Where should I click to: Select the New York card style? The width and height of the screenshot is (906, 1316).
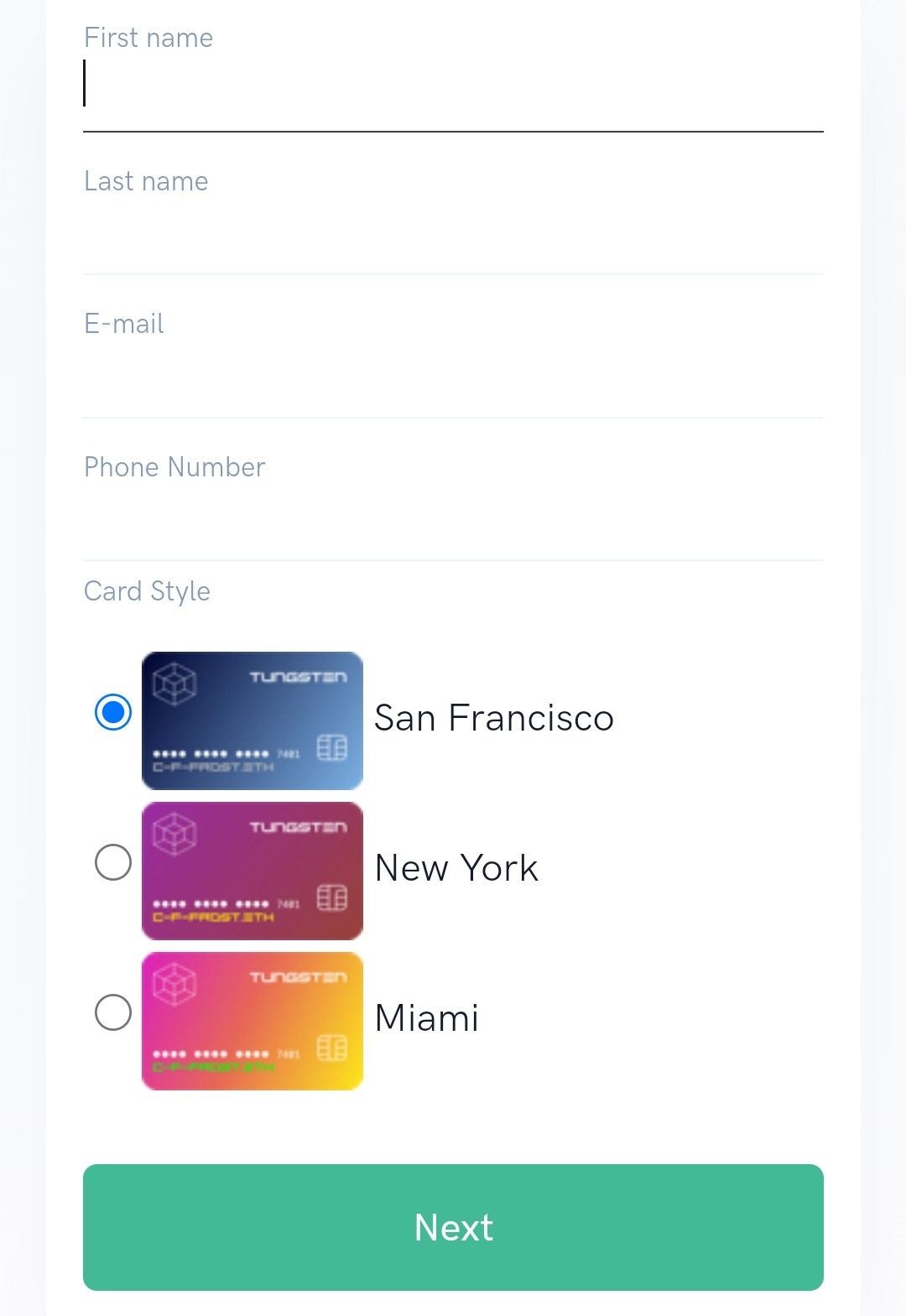point(113,863)
